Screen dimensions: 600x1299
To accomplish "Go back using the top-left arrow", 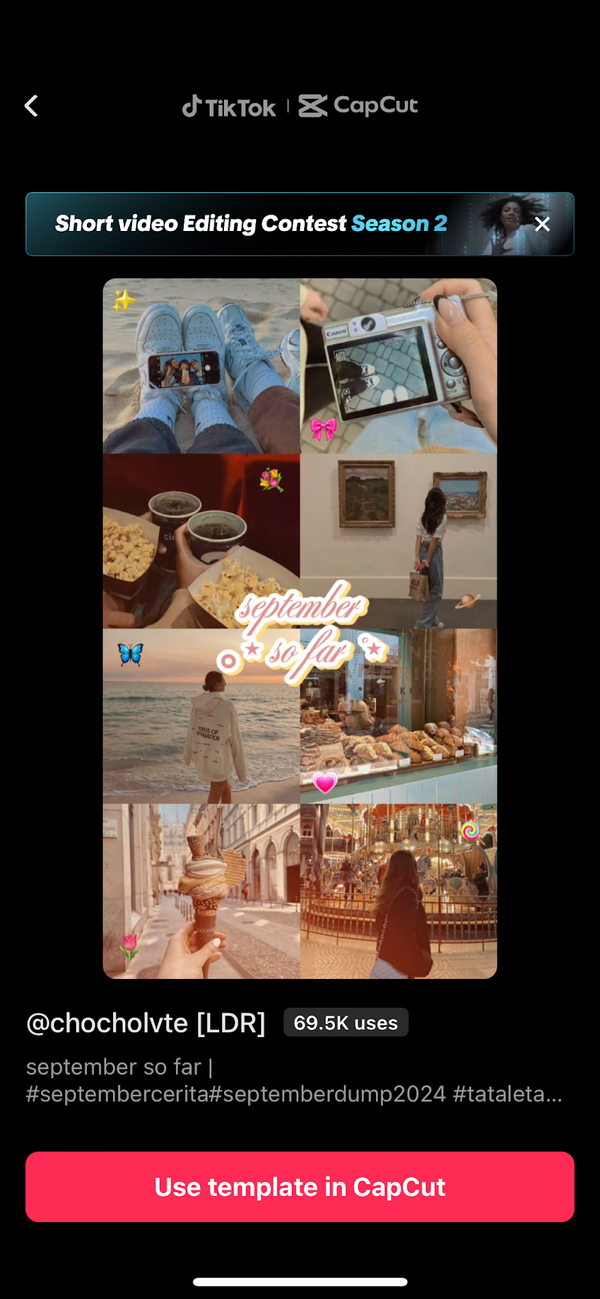I will [31, 106].
